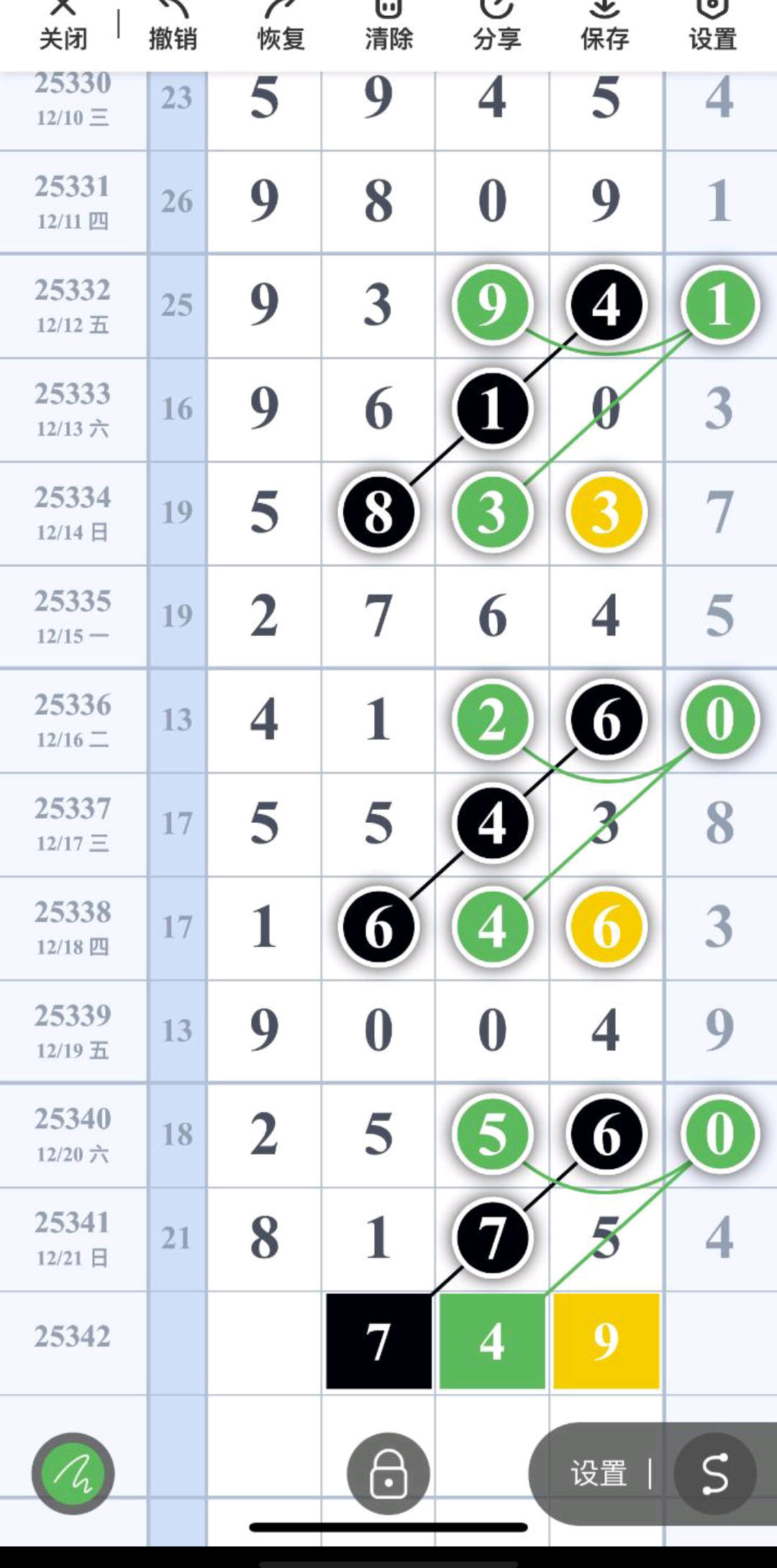Save the chart with 保存
Screen dimensions: 777x1568
[x=604, y=27]
